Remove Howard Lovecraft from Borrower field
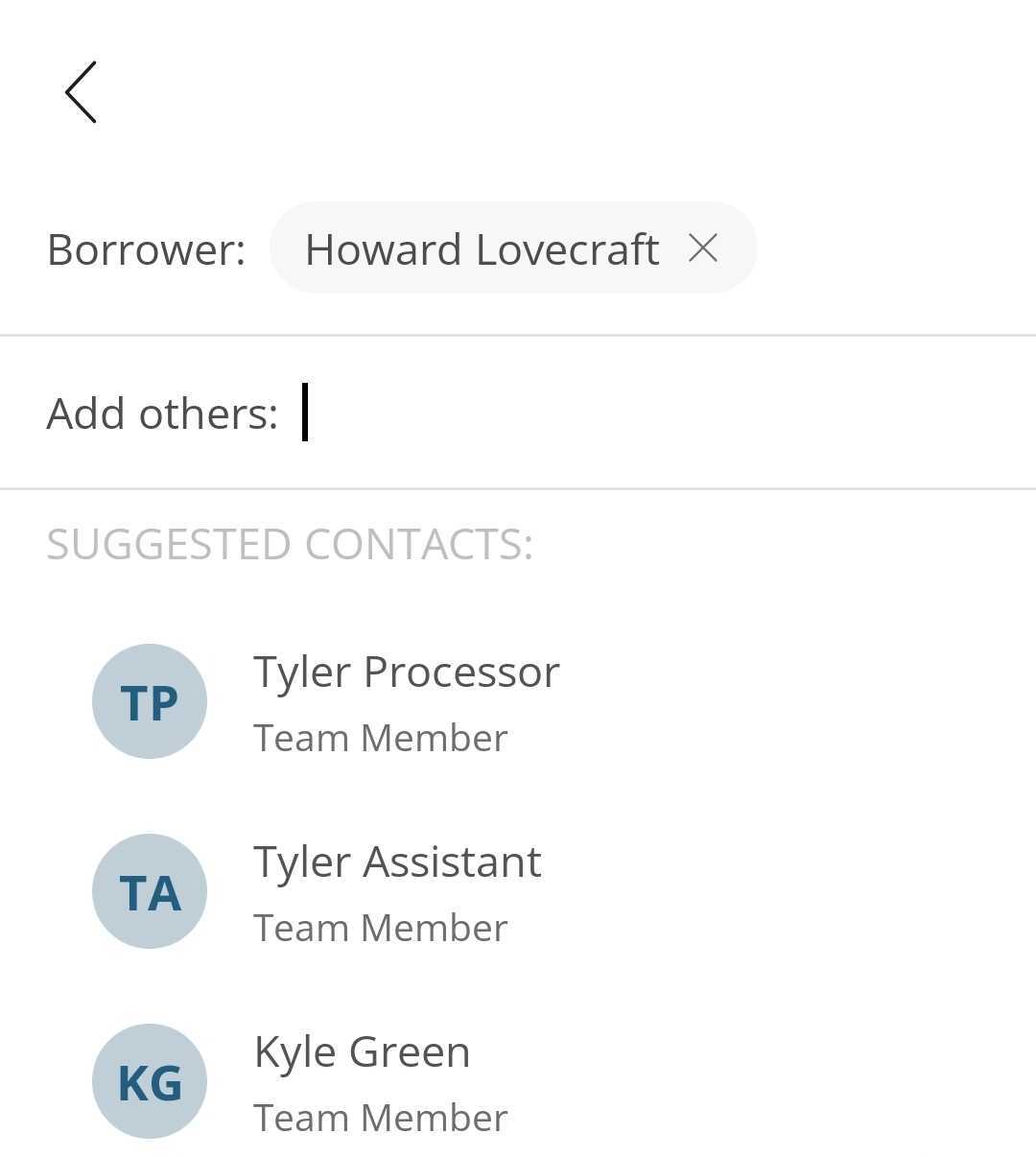The width and height of the screenshot is (1036, 1157). tap(704, 248)
